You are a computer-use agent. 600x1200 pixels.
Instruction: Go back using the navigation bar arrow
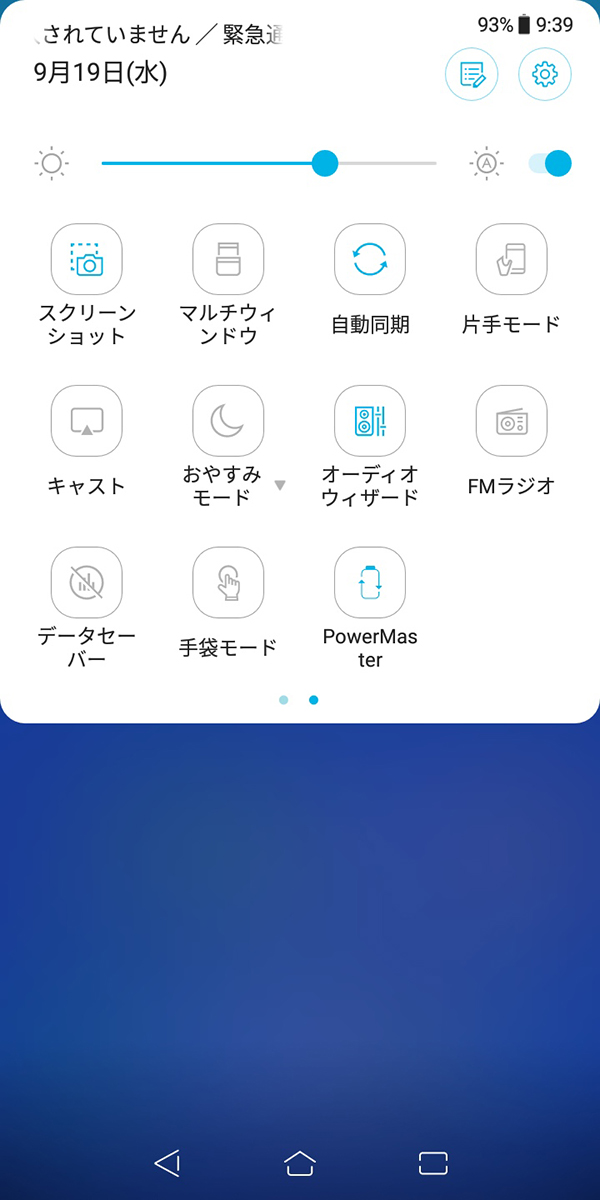167,1162
